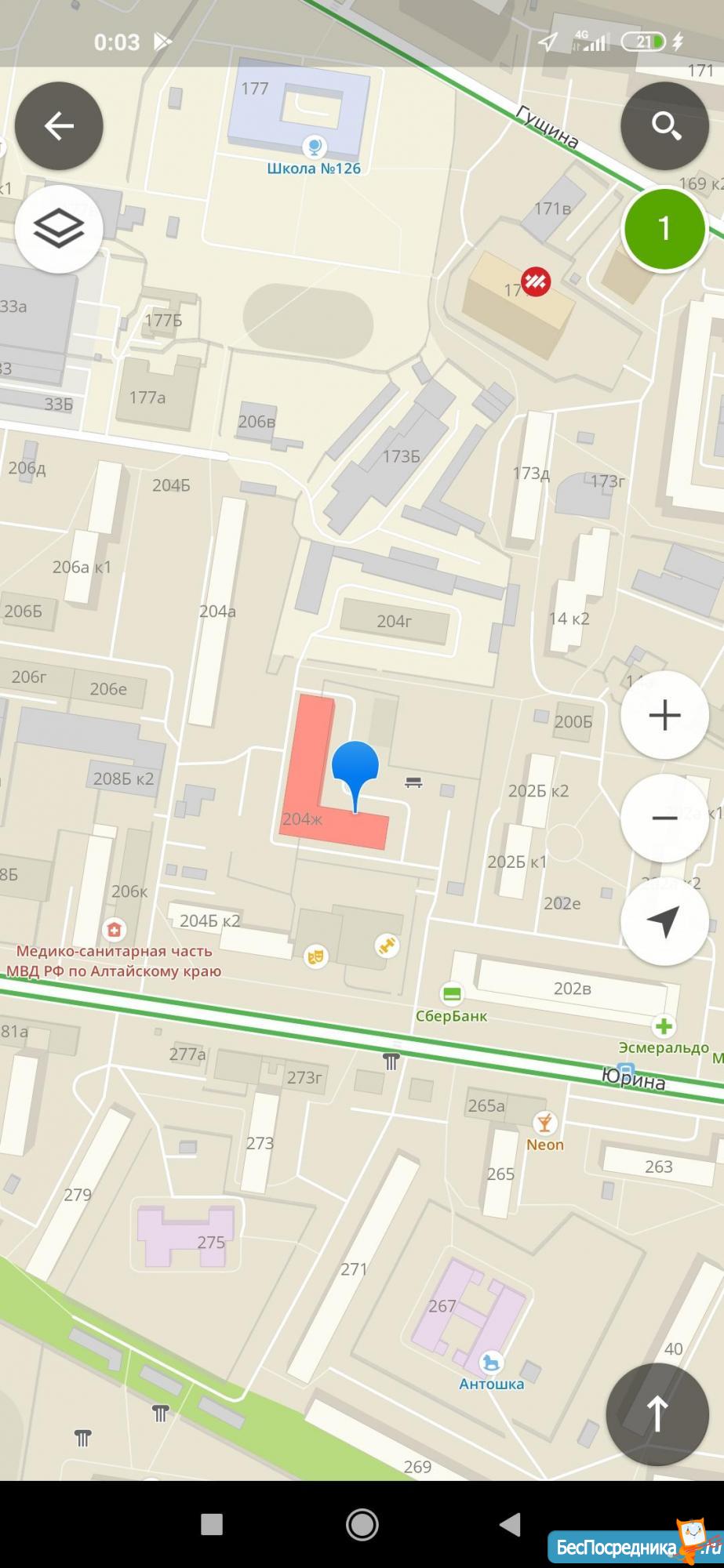Zoom out with the minus button

click(664, 818)
